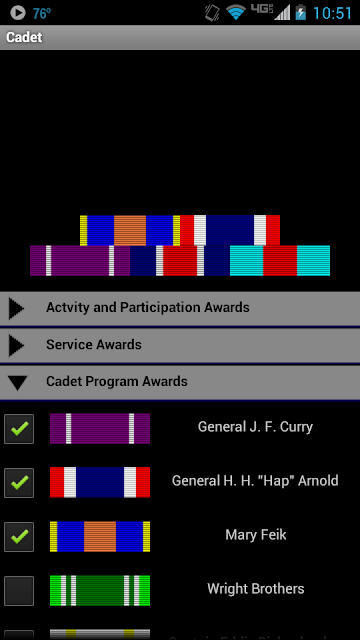The image size is (360, 640).
Task: Uncheck General H. H. "Hap" Arnold ribbon
Action: [19, 482]
